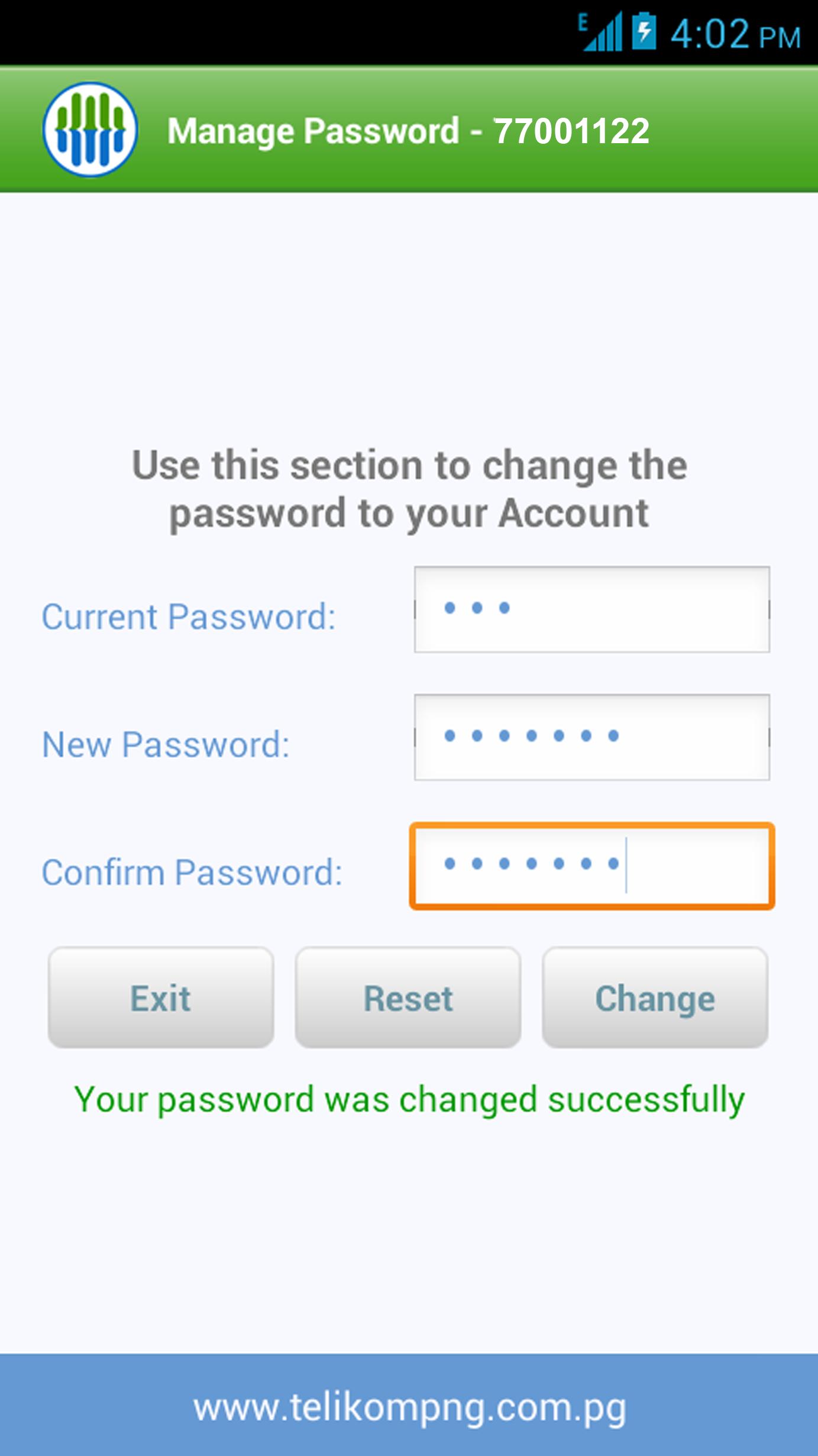
Task: Exit the Manage Password screen
Action: pyautogui.click(x=161, y=998)
